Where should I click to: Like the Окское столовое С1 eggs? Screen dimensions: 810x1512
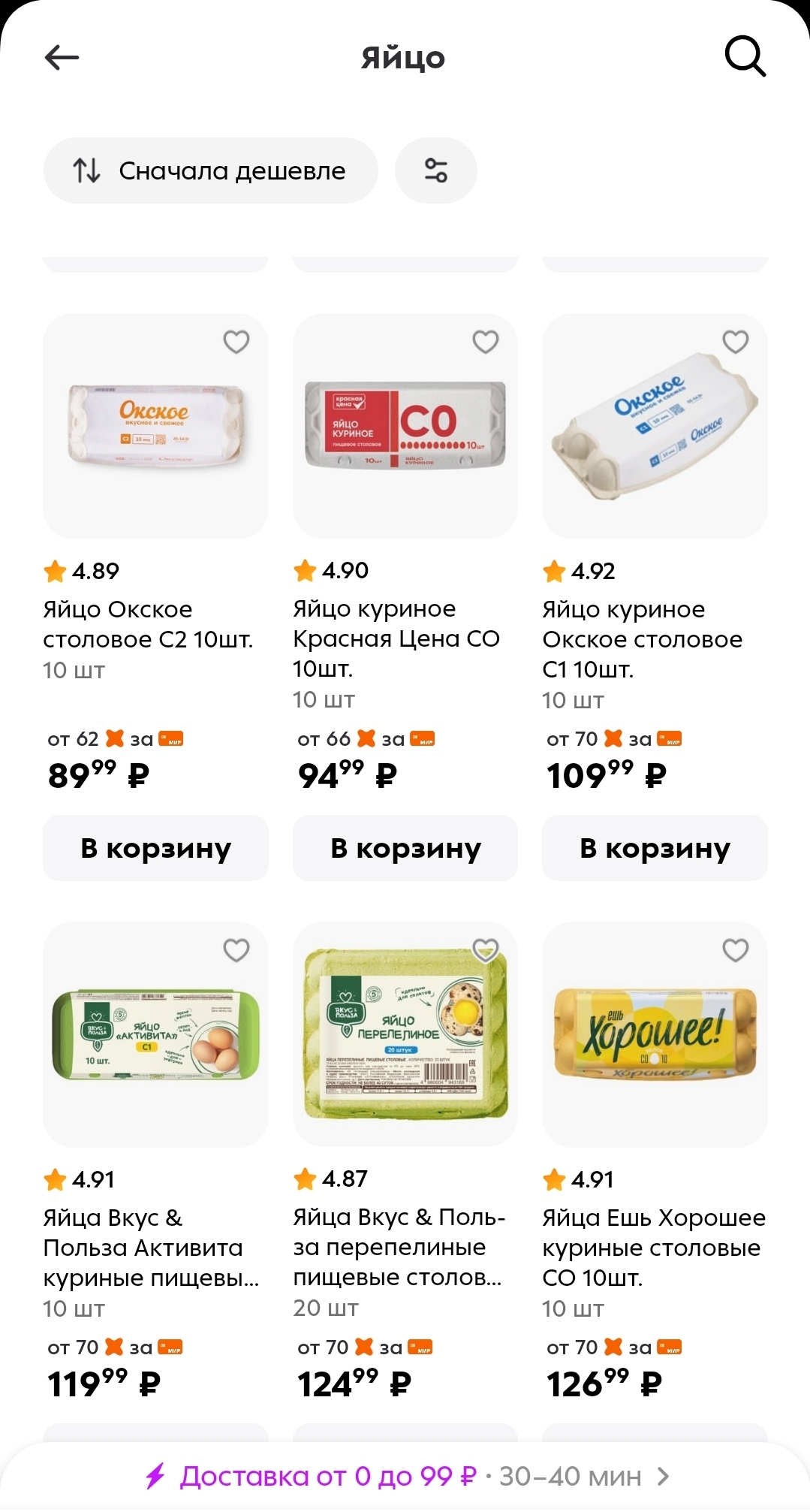pyautogui.click(x=736, y=343)
